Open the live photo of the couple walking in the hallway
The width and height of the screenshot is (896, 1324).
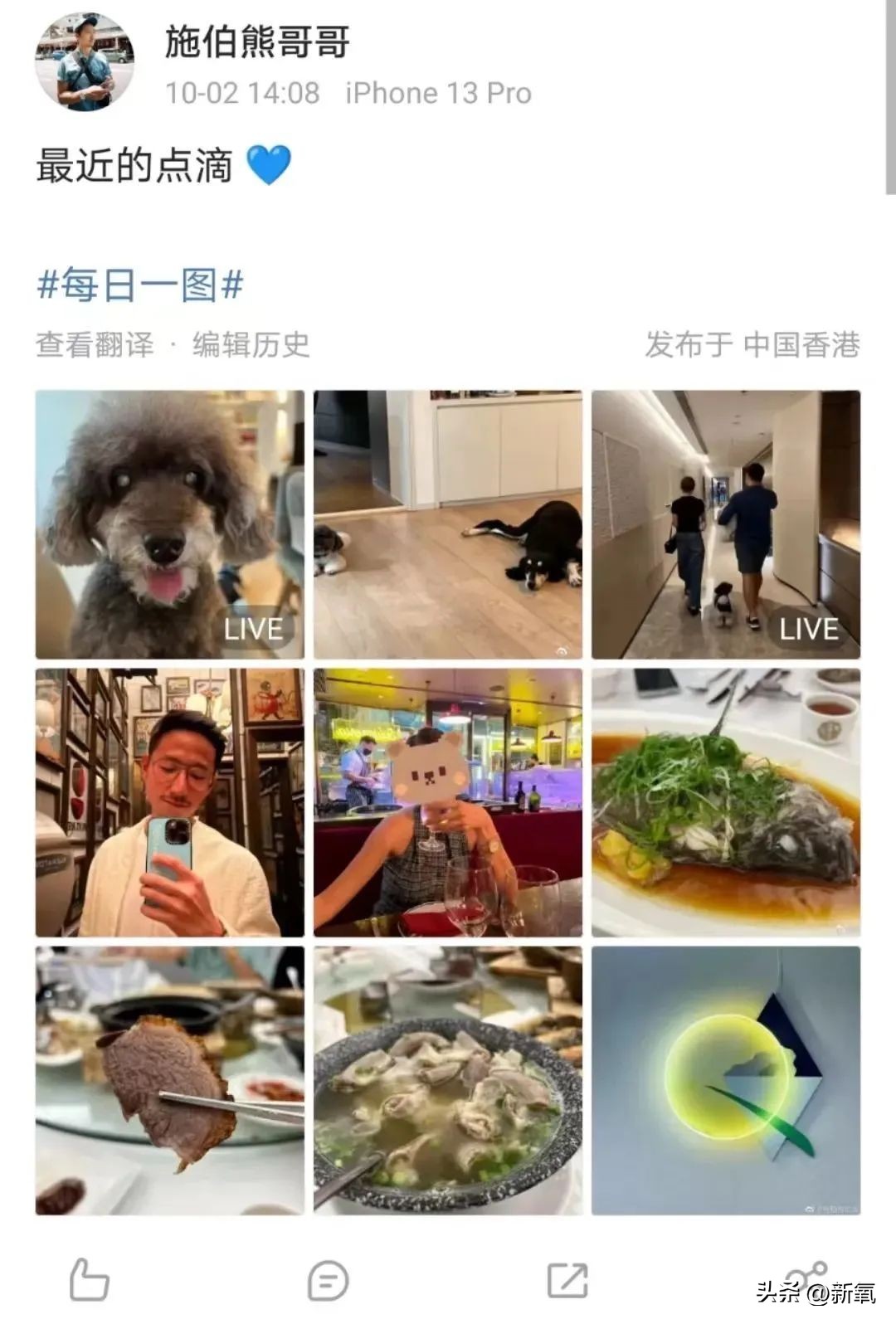725,524
